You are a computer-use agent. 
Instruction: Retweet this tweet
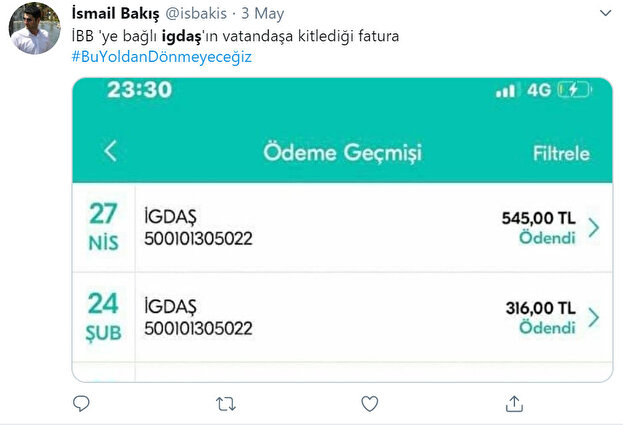click(x=226, y=403)
